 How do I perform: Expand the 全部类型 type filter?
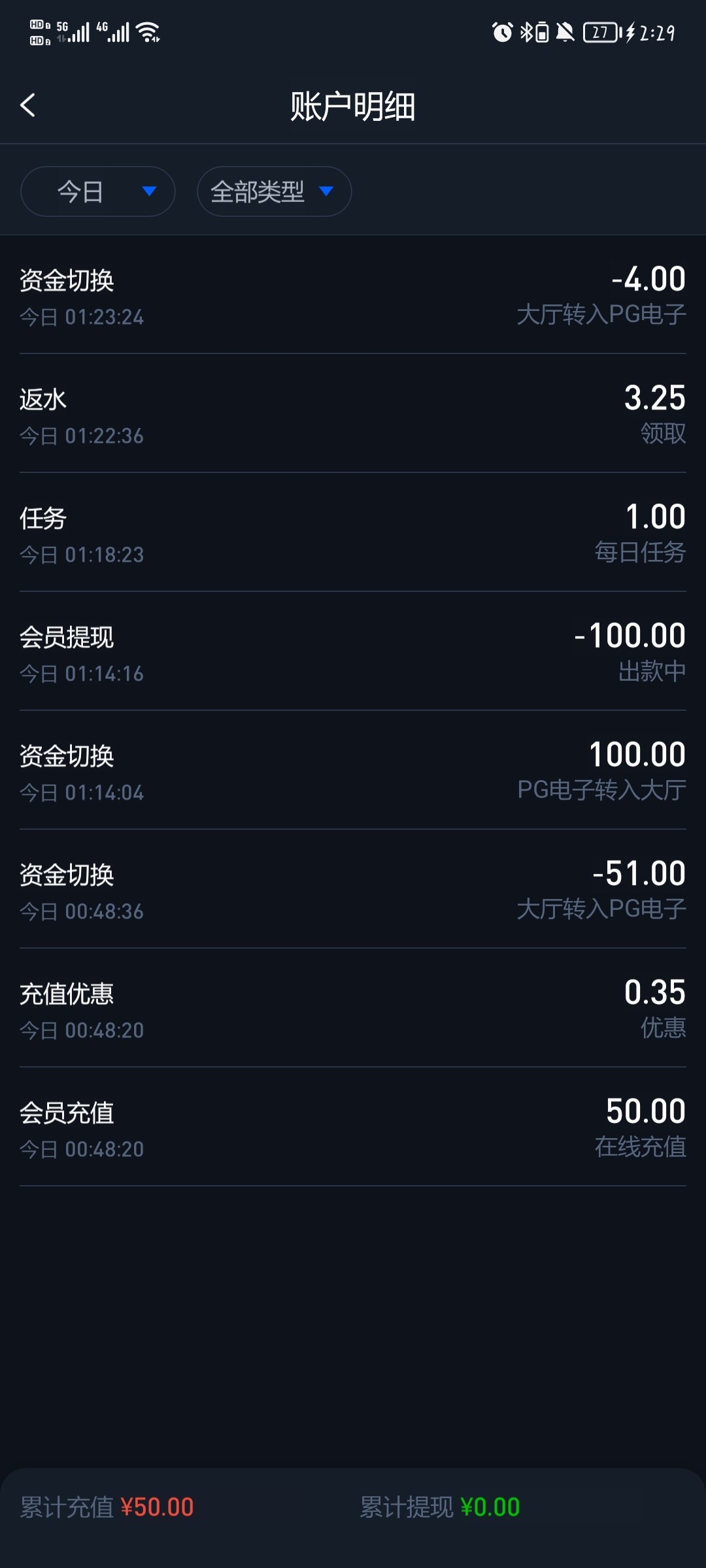(x=274, y=191)
